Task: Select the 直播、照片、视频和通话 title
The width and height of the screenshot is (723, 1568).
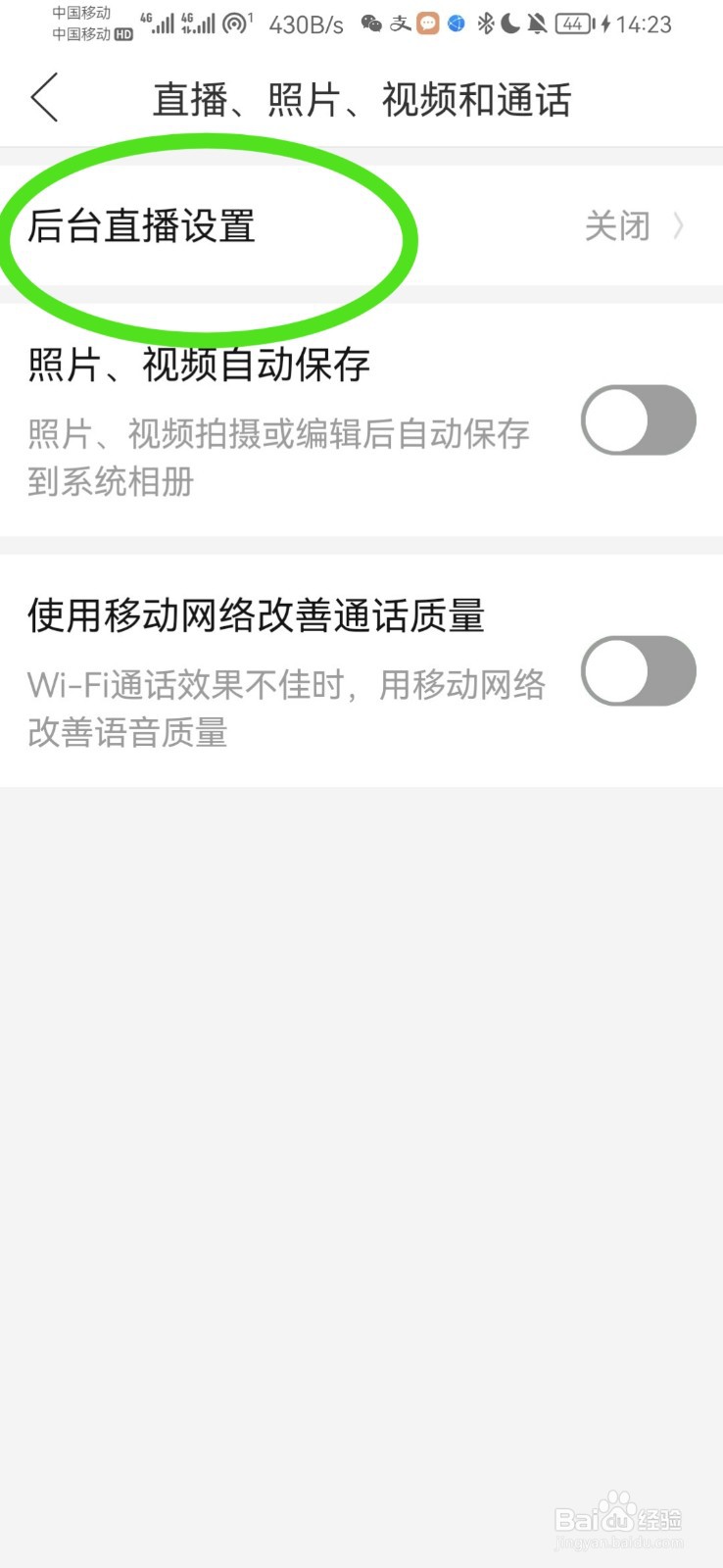Action: point(362,98)
